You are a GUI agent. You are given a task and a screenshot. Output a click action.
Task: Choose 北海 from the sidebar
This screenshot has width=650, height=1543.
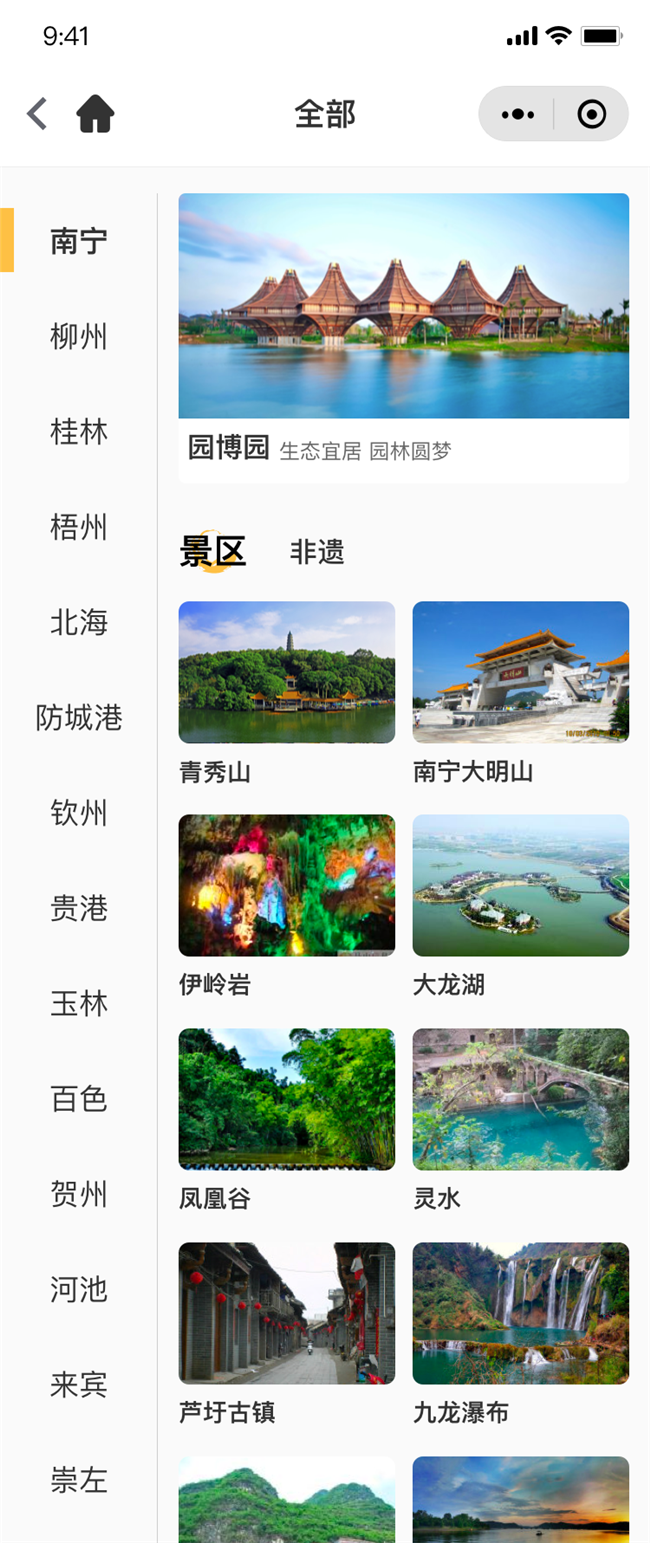(79, 623)
